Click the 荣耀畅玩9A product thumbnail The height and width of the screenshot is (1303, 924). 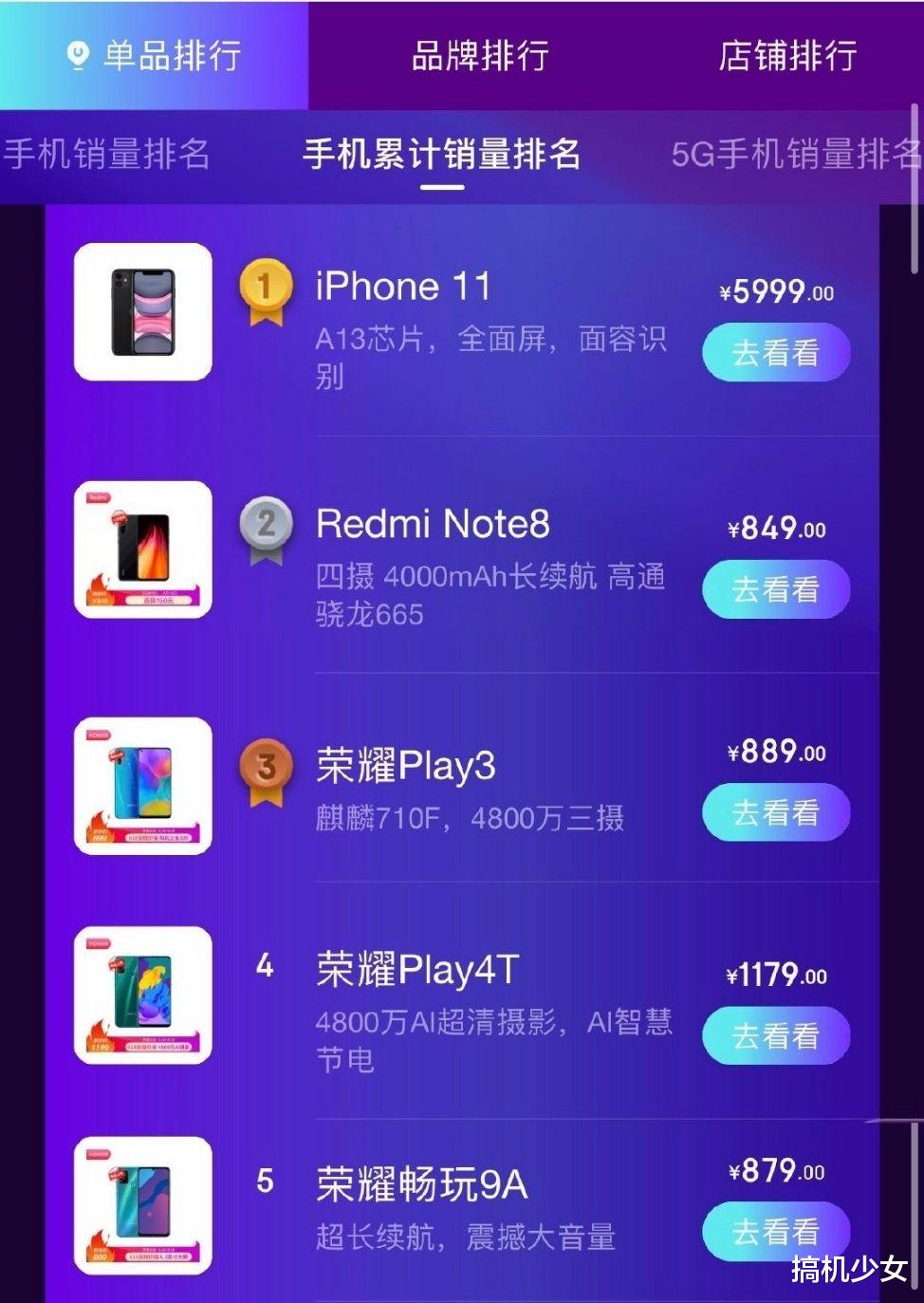pyautogui.click(x=141, y=1203)
